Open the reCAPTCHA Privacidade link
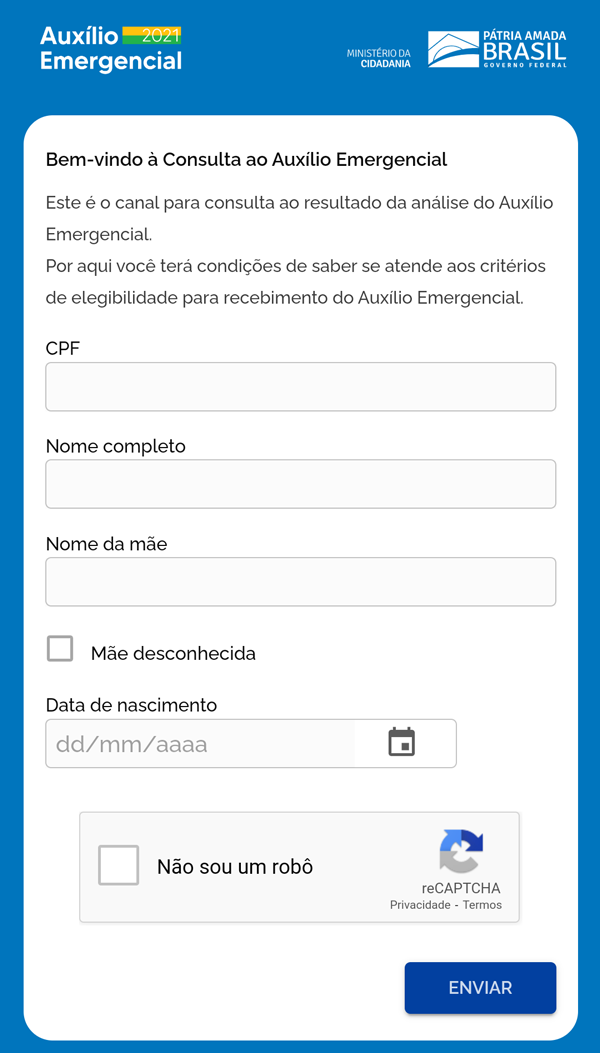The image size is (600, 1053). pyautogui.click(x=420, y=905)
